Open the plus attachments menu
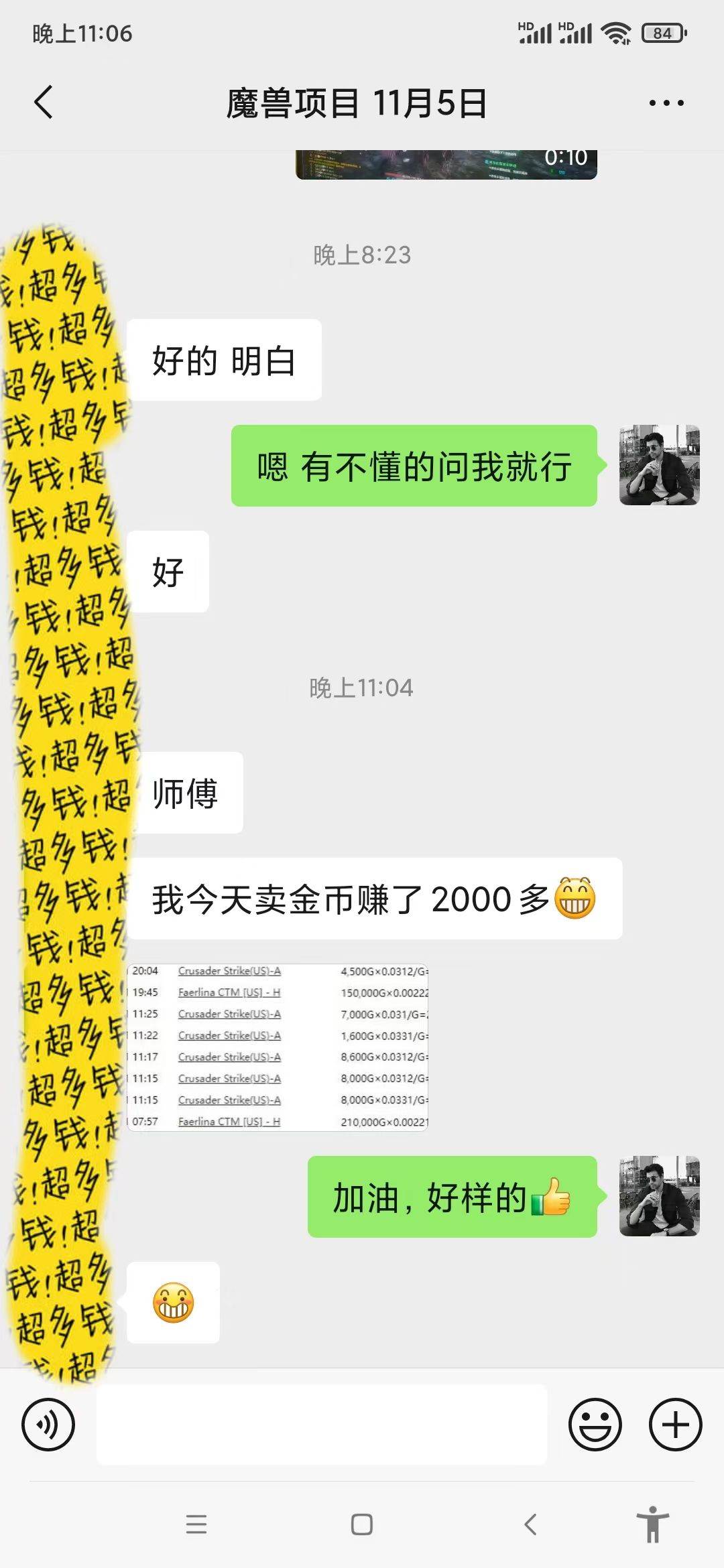This screenshot has height=1568, width=724. pos(675,1424)
